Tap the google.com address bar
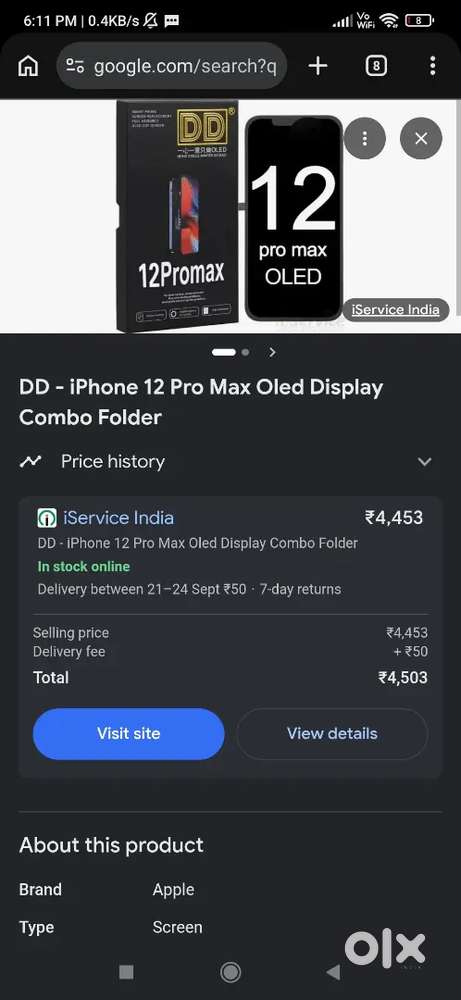 click(x=172, y=66)
